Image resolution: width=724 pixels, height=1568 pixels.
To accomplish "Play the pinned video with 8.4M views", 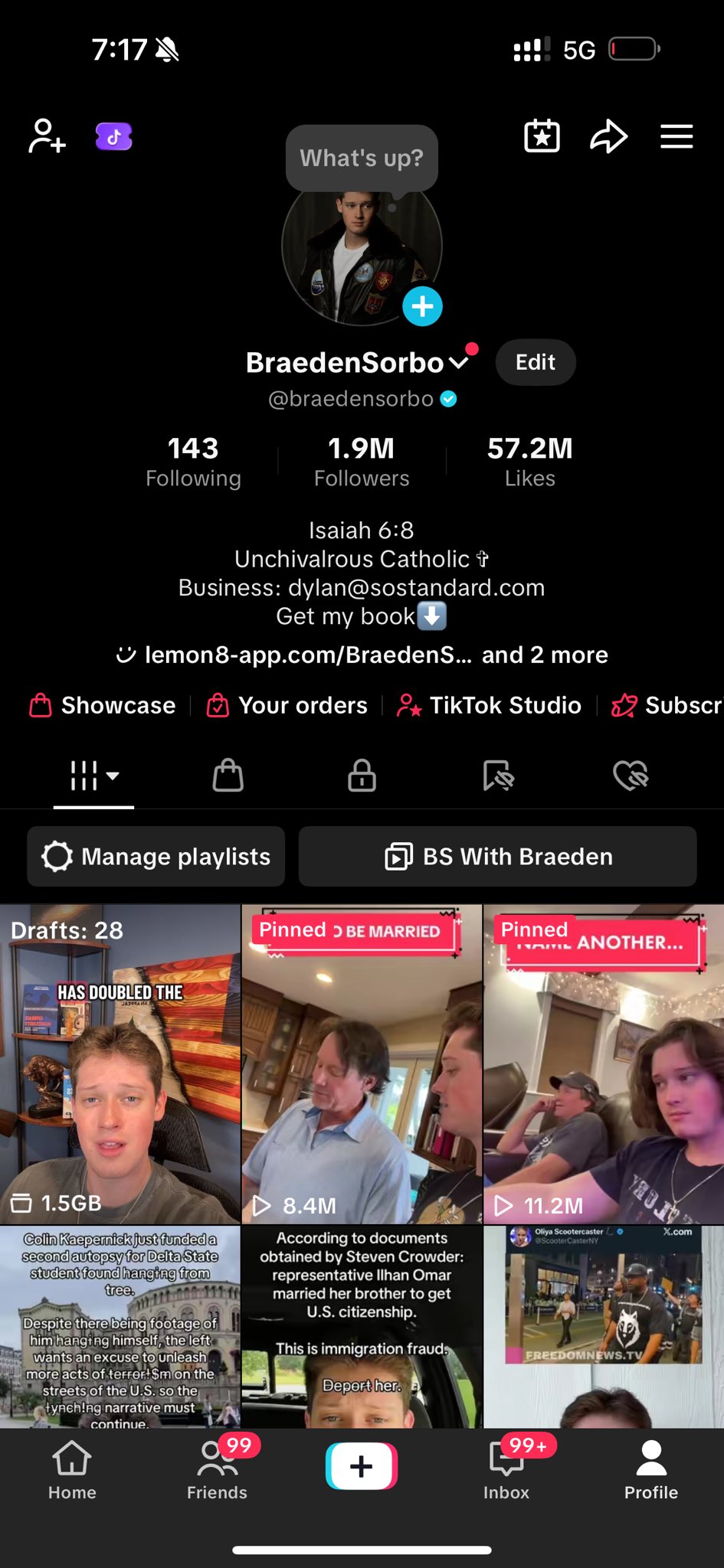I will 362,1064.
